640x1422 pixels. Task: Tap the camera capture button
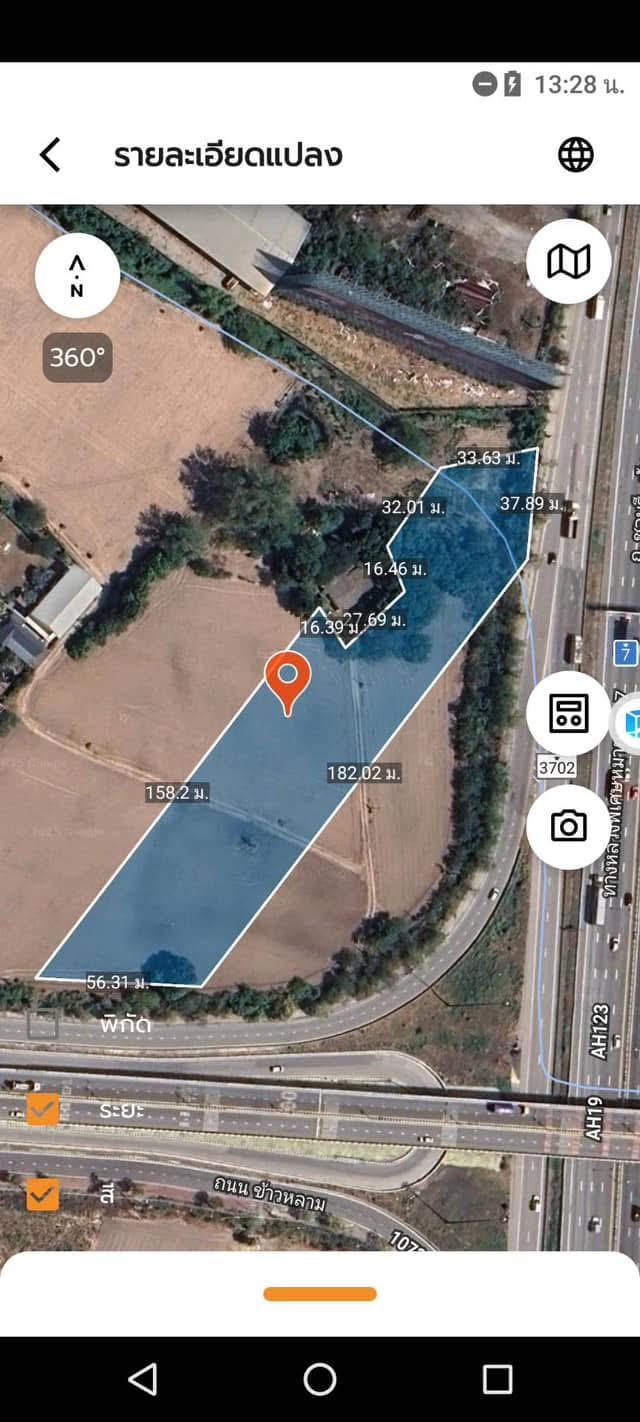pos(569,826)
